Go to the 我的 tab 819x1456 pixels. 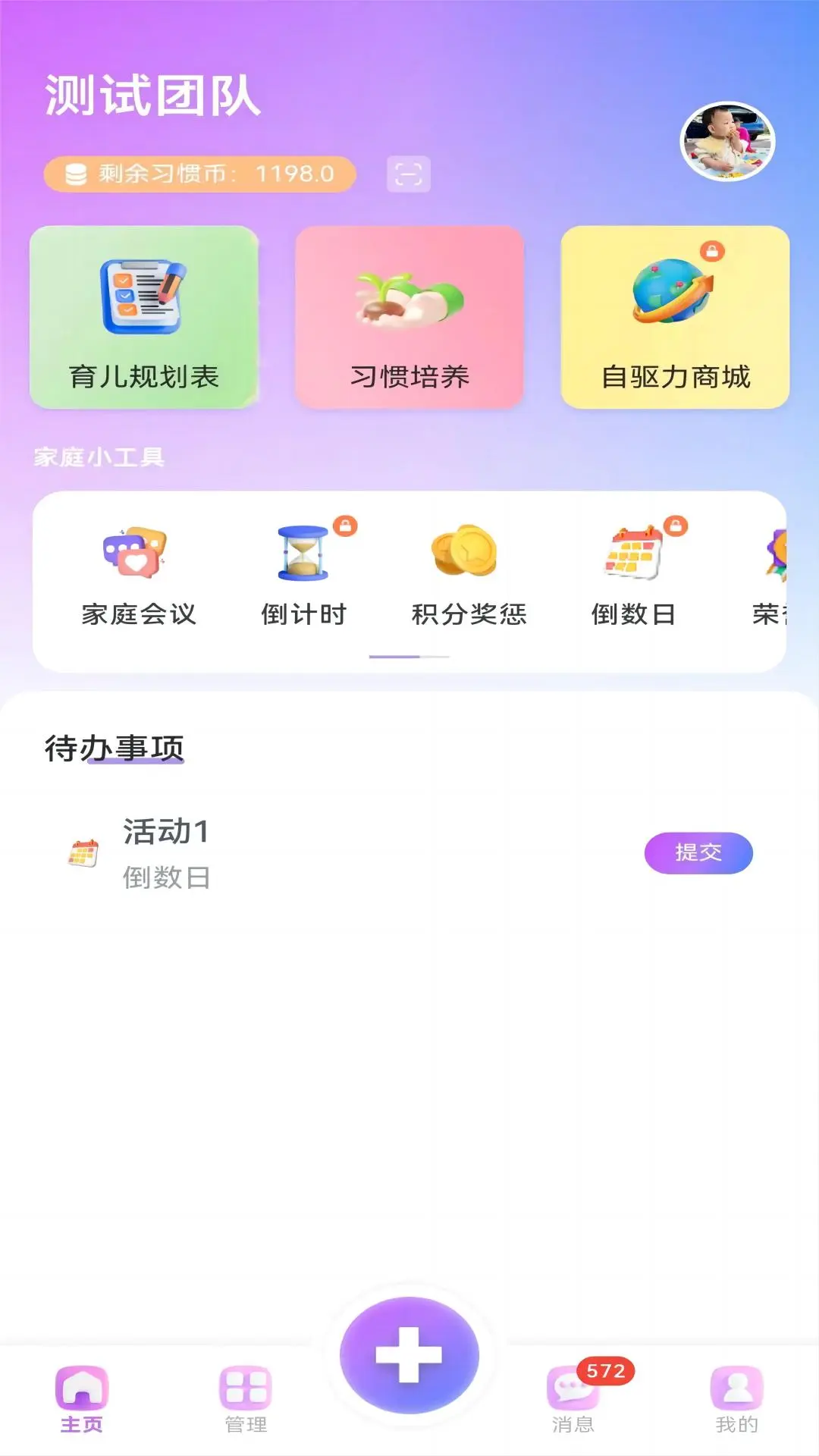pos(736,1400)
